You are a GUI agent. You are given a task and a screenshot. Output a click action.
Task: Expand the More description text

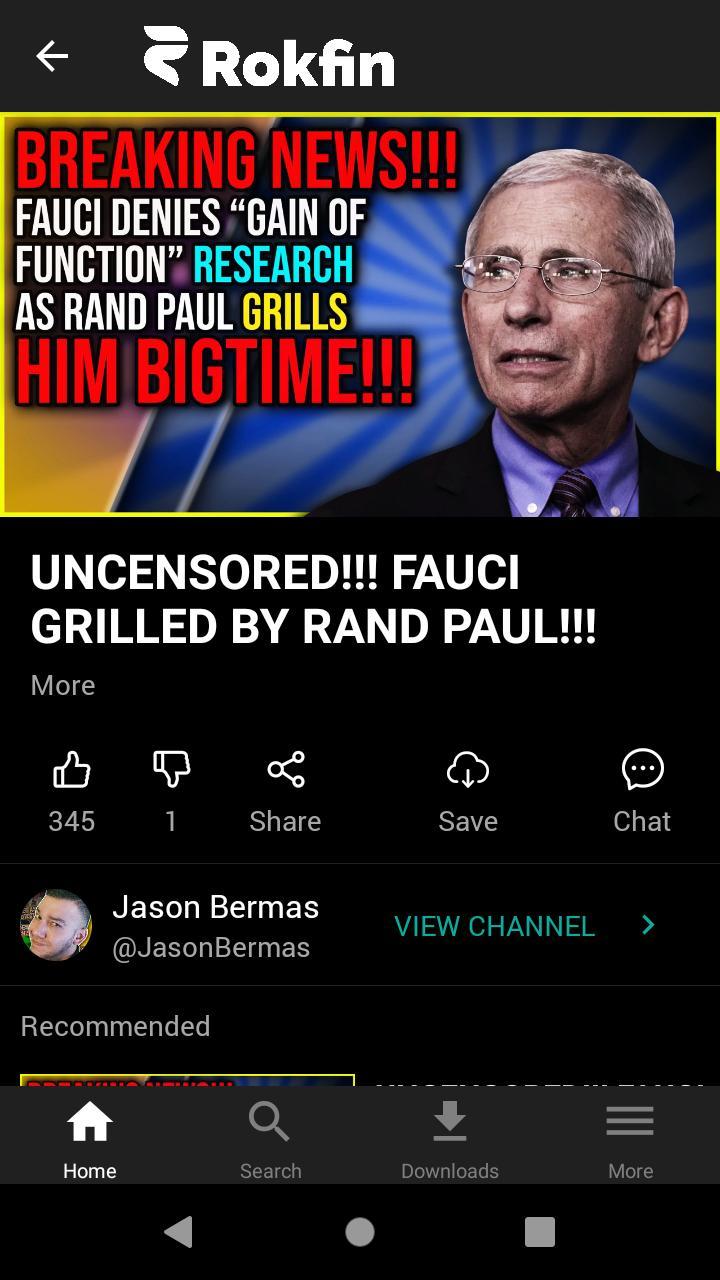pyautogui.click(x=63, y=685)
